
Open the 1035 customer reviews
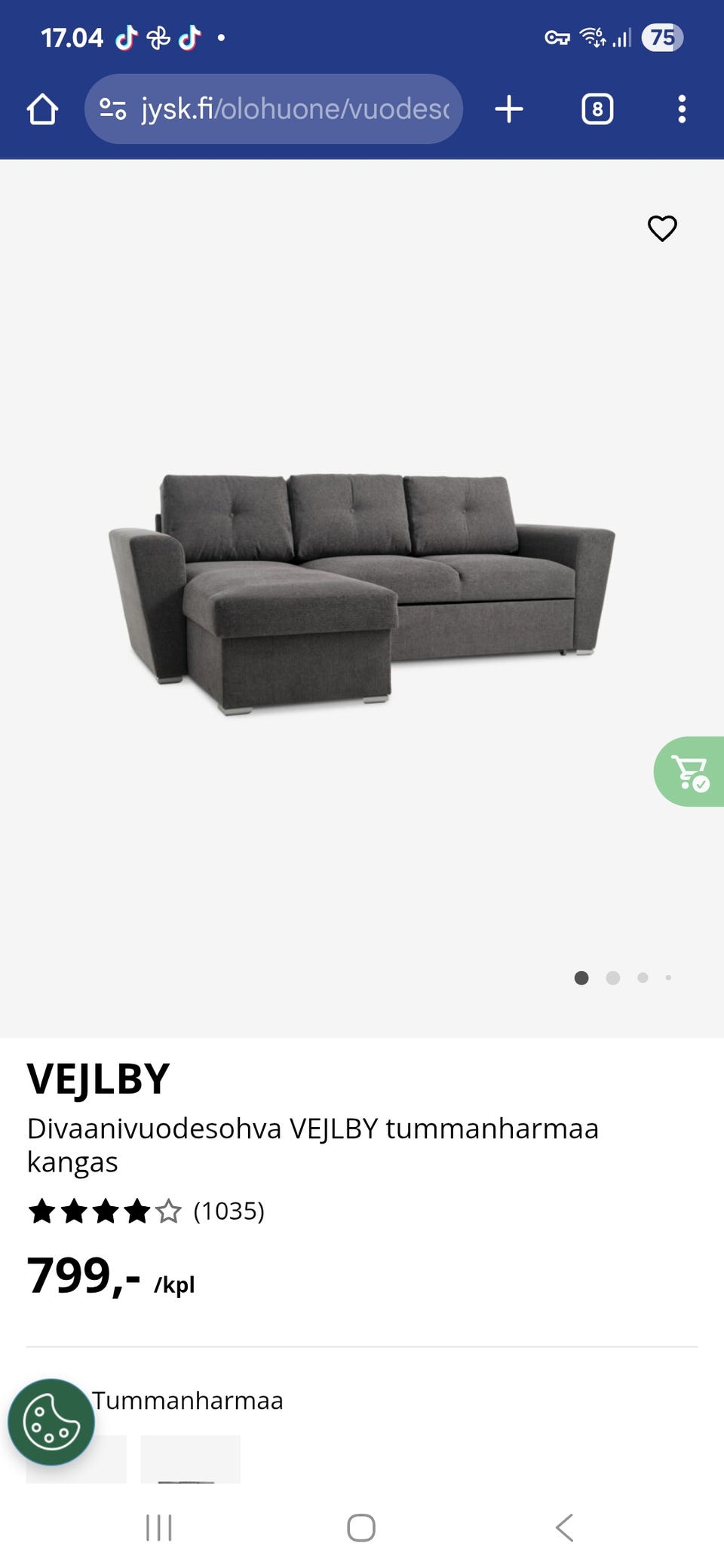click(229, 1211)
